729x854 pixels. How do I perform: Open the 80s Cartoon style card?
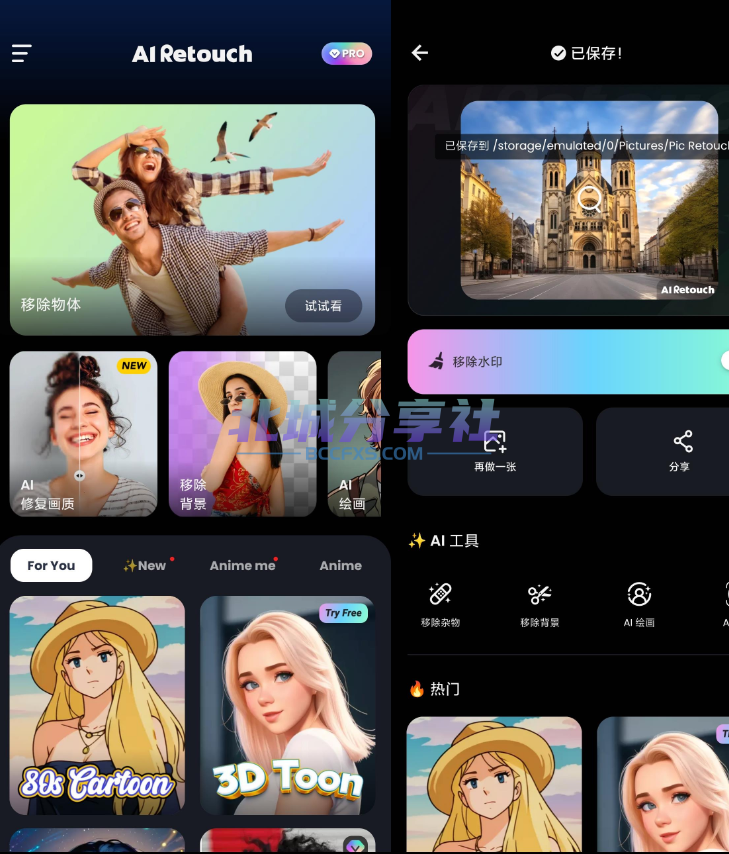pos(97,705)
